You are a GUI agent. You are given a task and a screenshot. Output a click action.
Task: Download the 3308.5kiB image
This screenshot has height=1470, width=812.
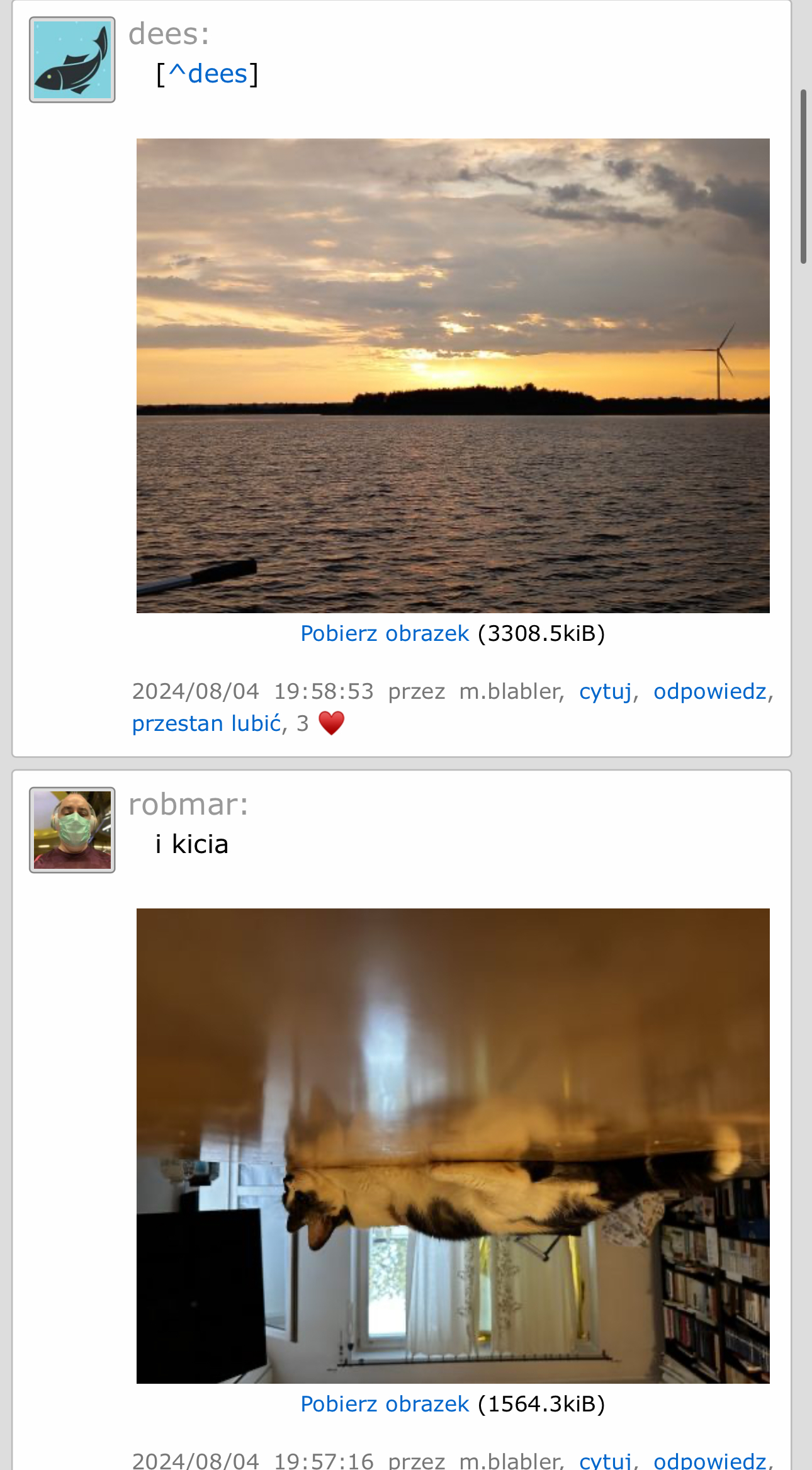click(x=385, y=633)
